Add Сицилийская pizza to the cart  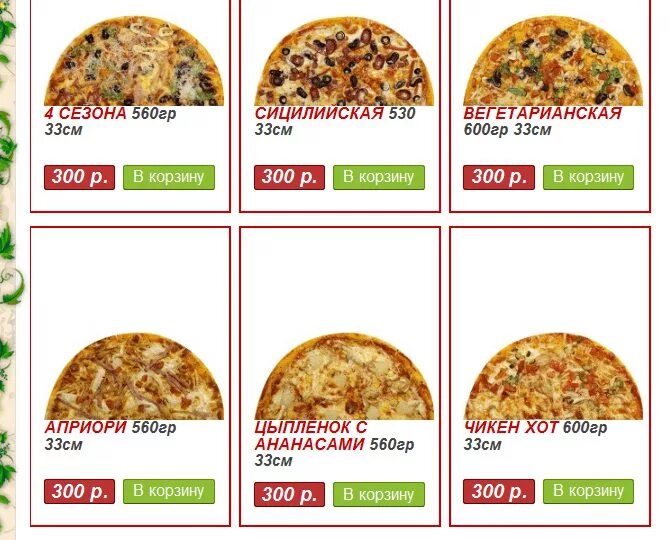378,177
